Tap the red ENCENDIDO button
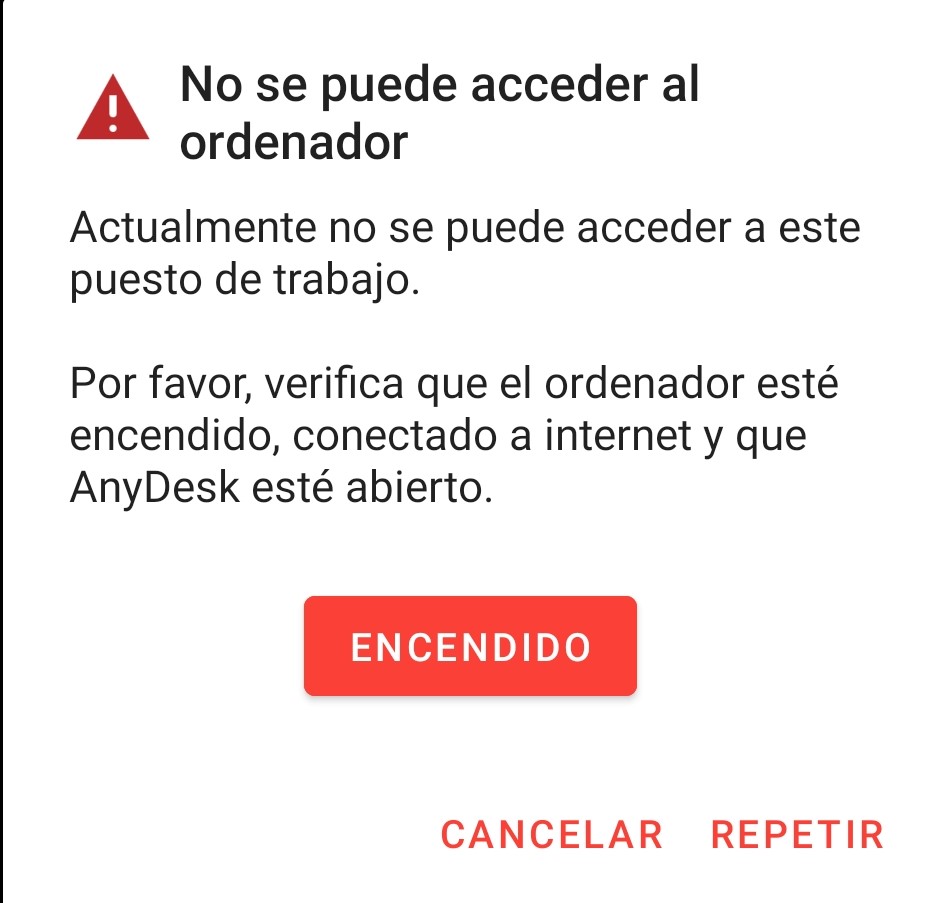This screenshot has height=903, width=929. click(470, 646)
